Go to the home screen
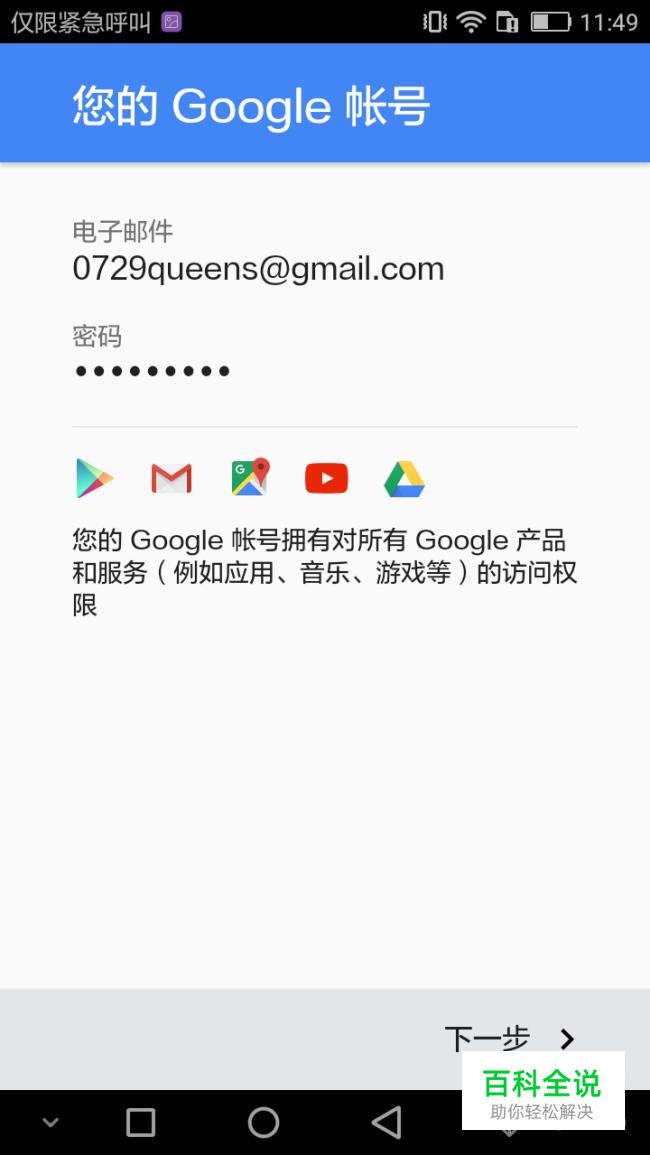 point(263,1123)
